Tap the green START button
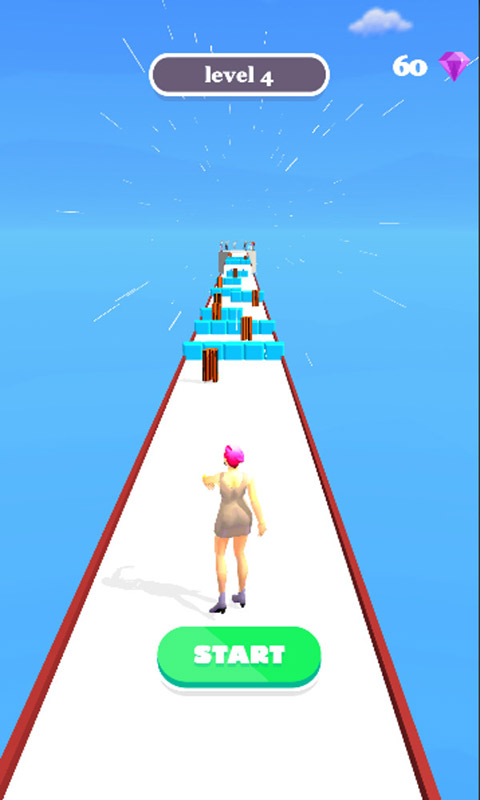Image resolution: width=480 pixels, height=800 pixels. click(x=239, y=656)
